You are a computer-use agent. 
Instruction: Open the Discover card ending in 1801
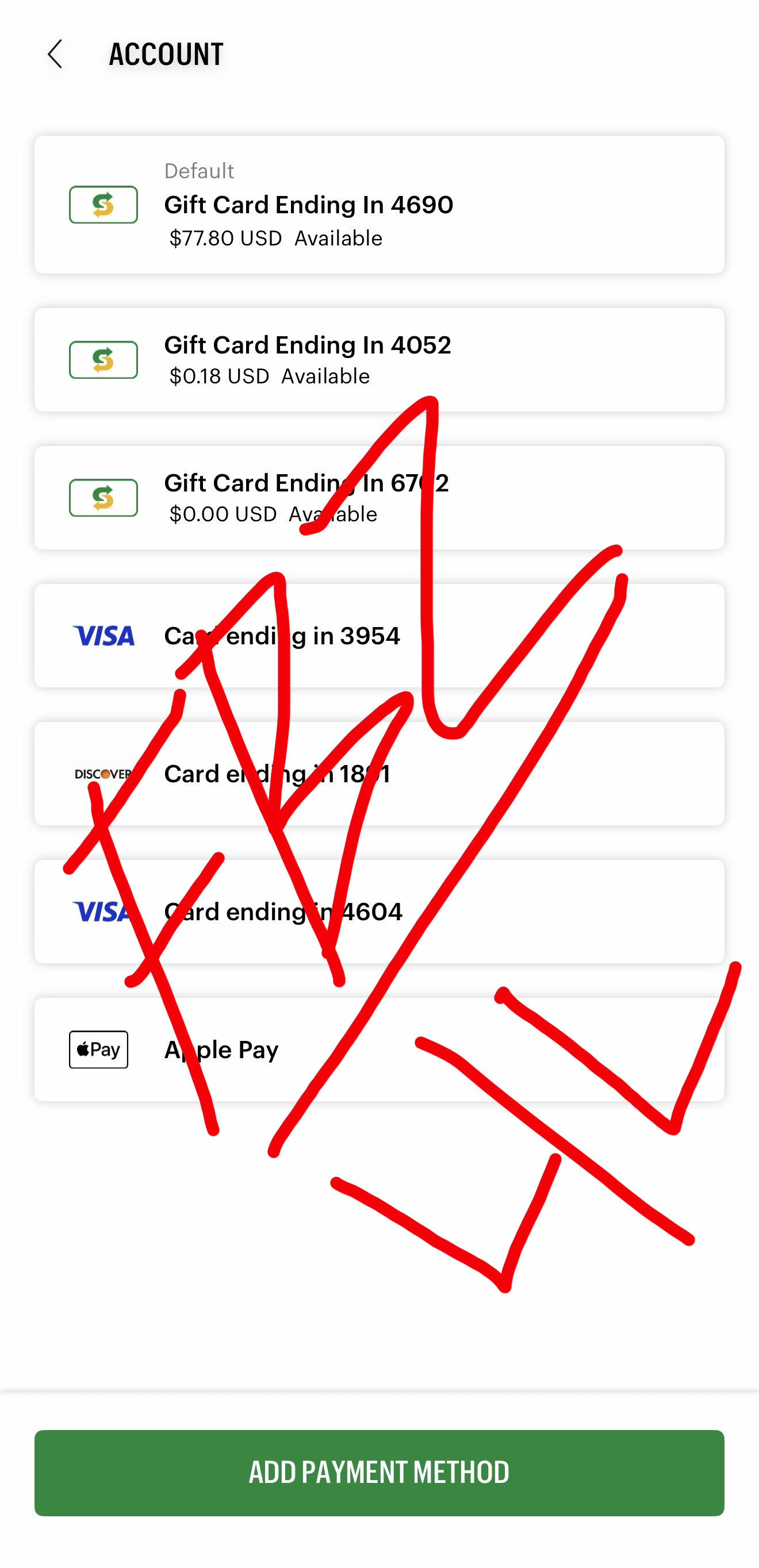pos(379,774)
